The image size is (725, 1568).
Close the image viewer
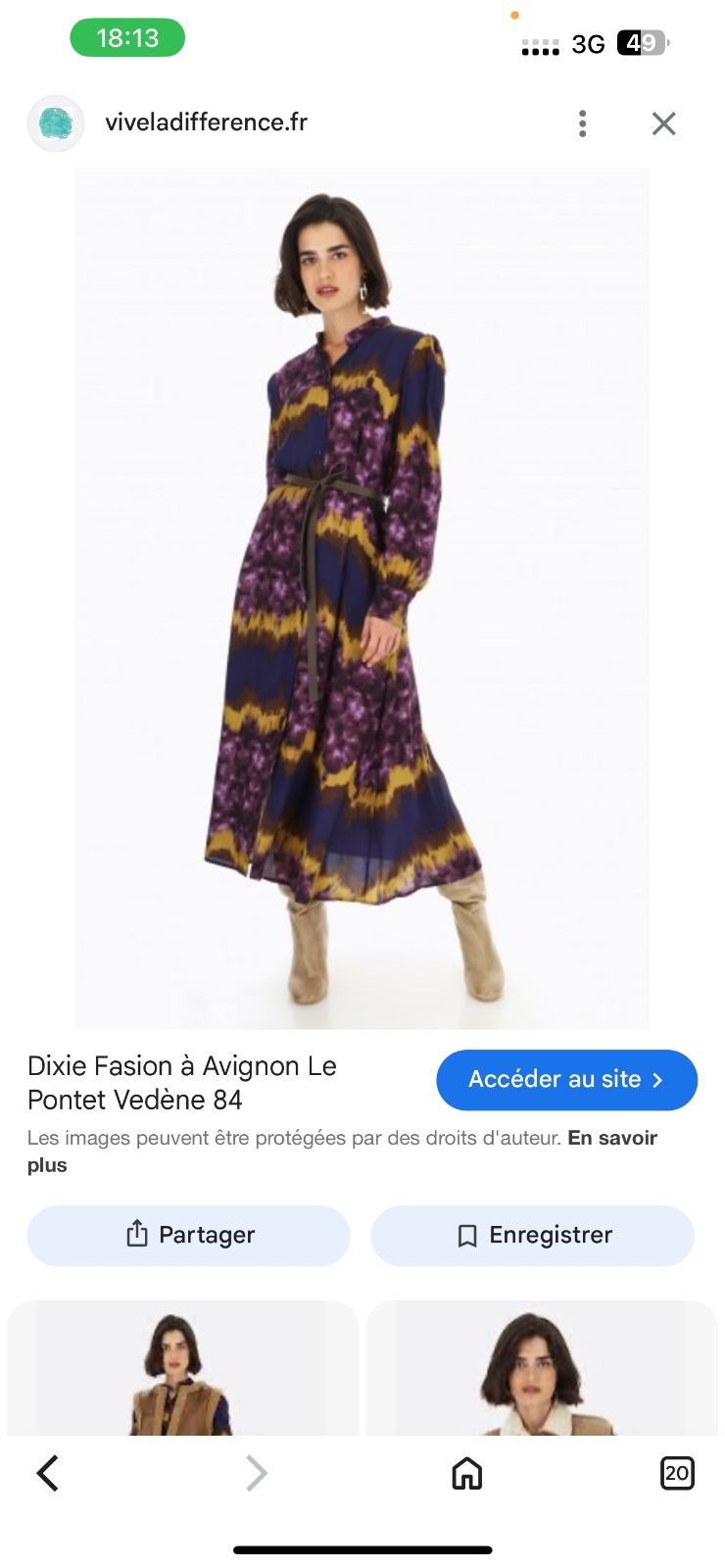coord(664,123)
